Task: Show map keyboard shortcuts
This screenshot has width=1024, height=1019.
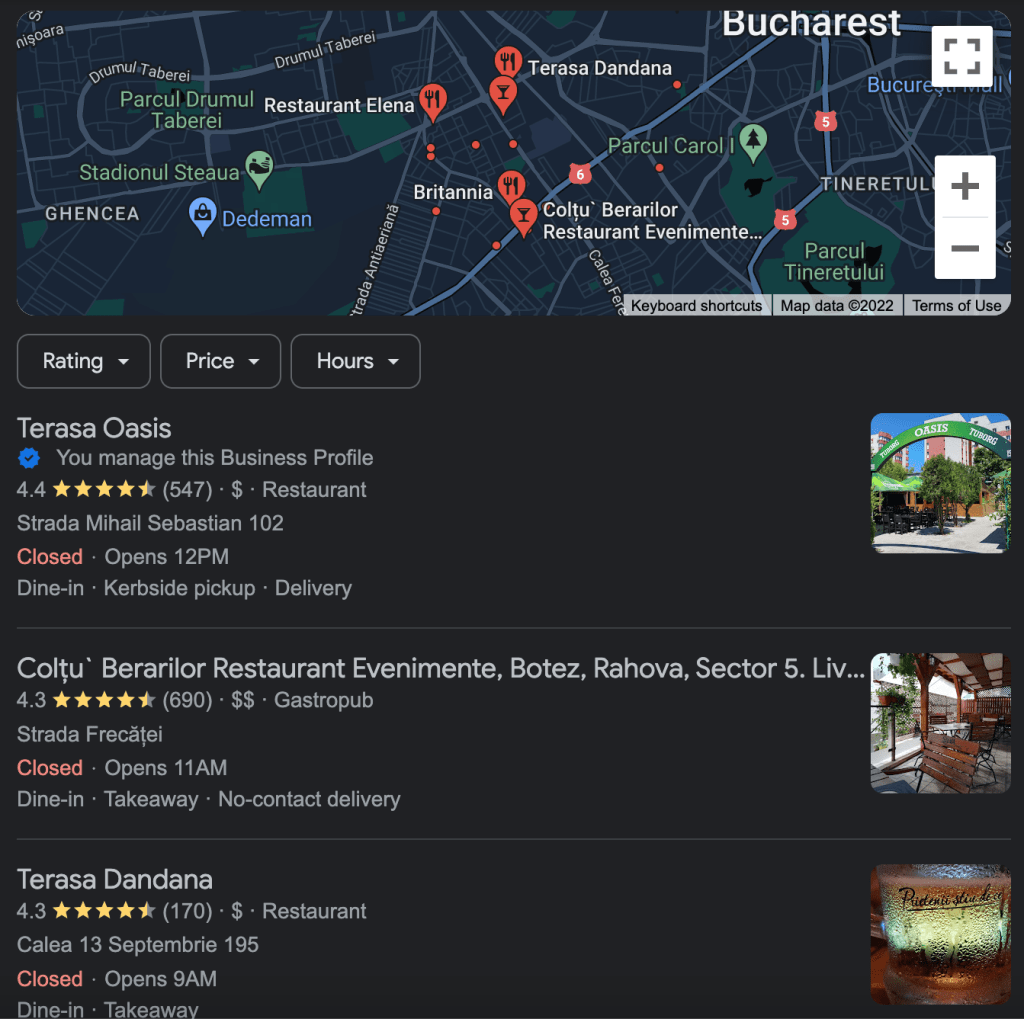Action: [x=696, y=306]
